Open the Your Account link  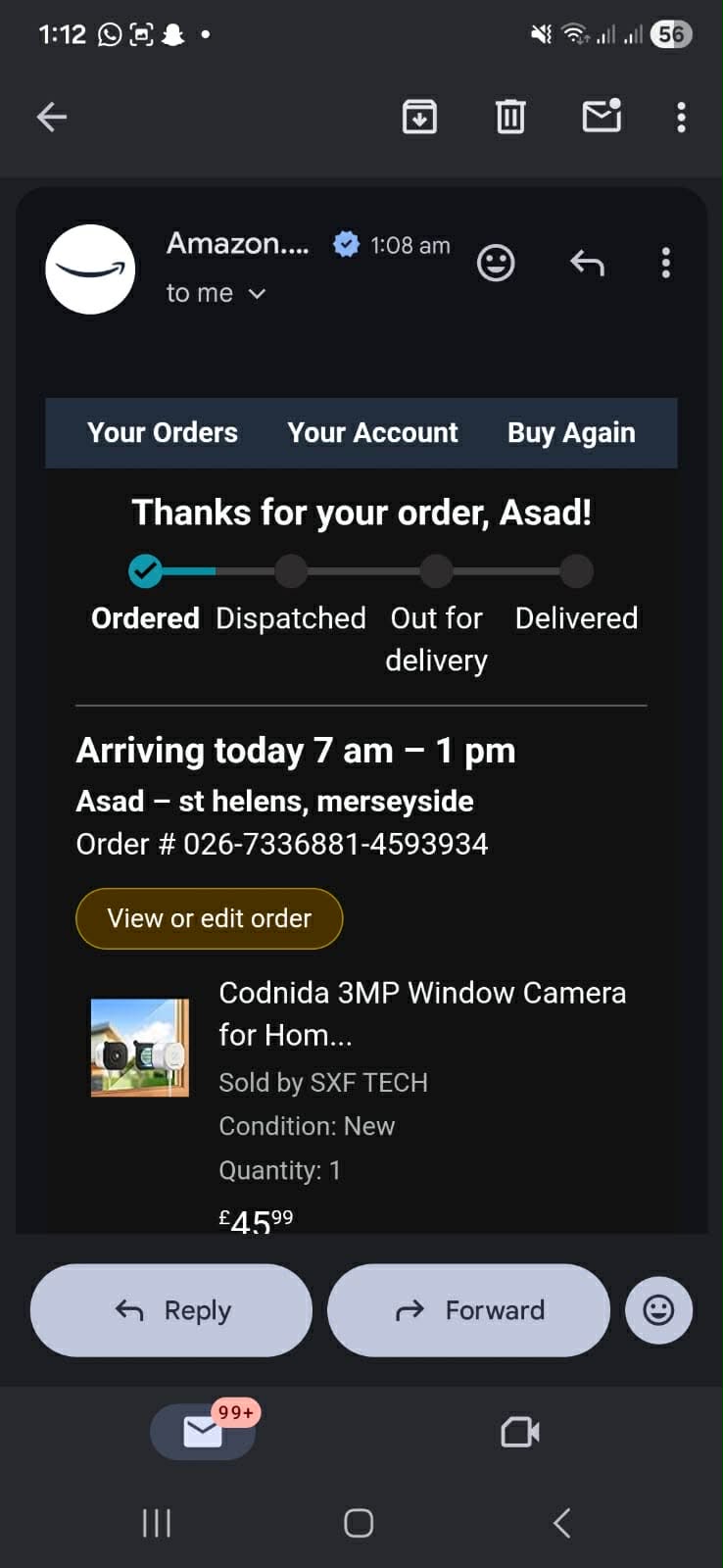pos(372,432)
